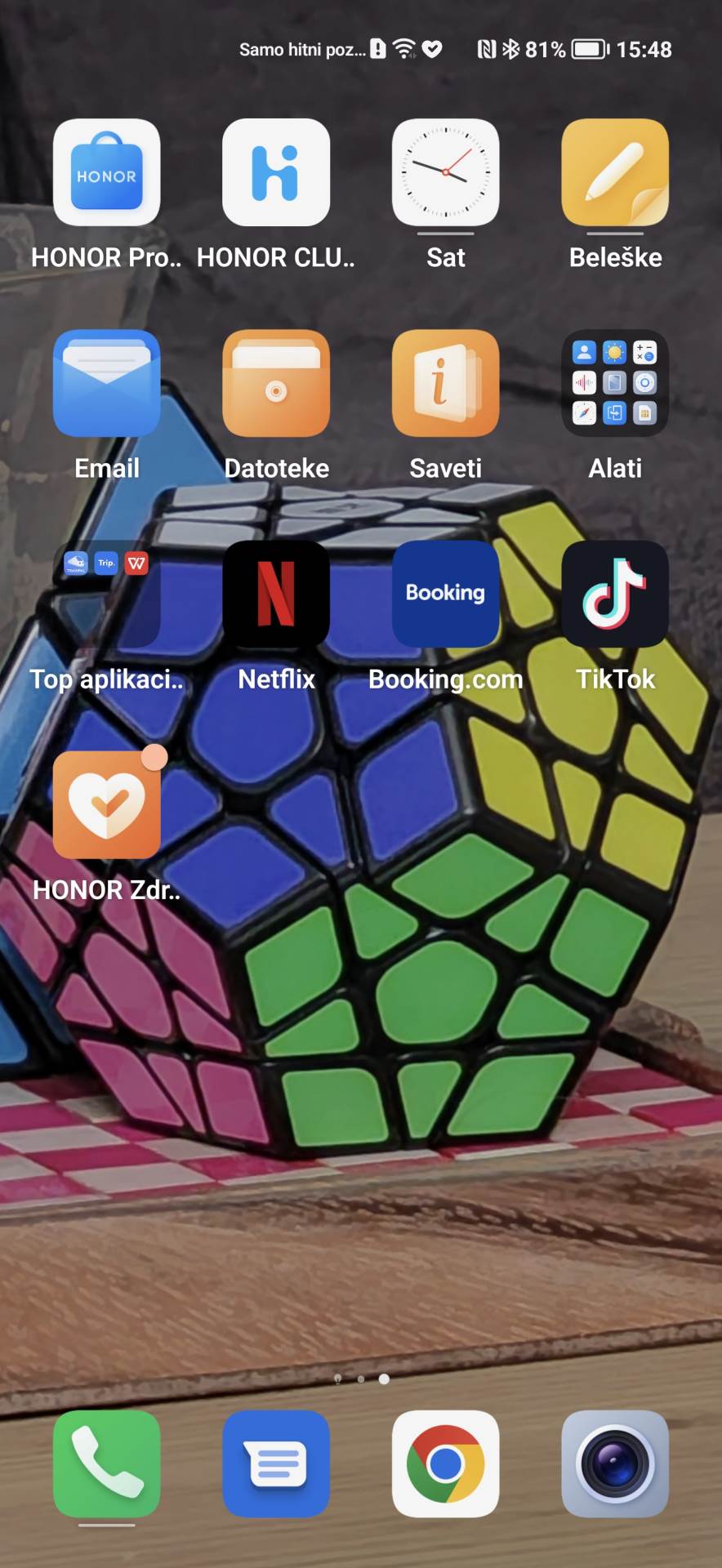Screen dimensions: 722x1568
Task: Launch Netflix
Action: (x=276, y=594)
